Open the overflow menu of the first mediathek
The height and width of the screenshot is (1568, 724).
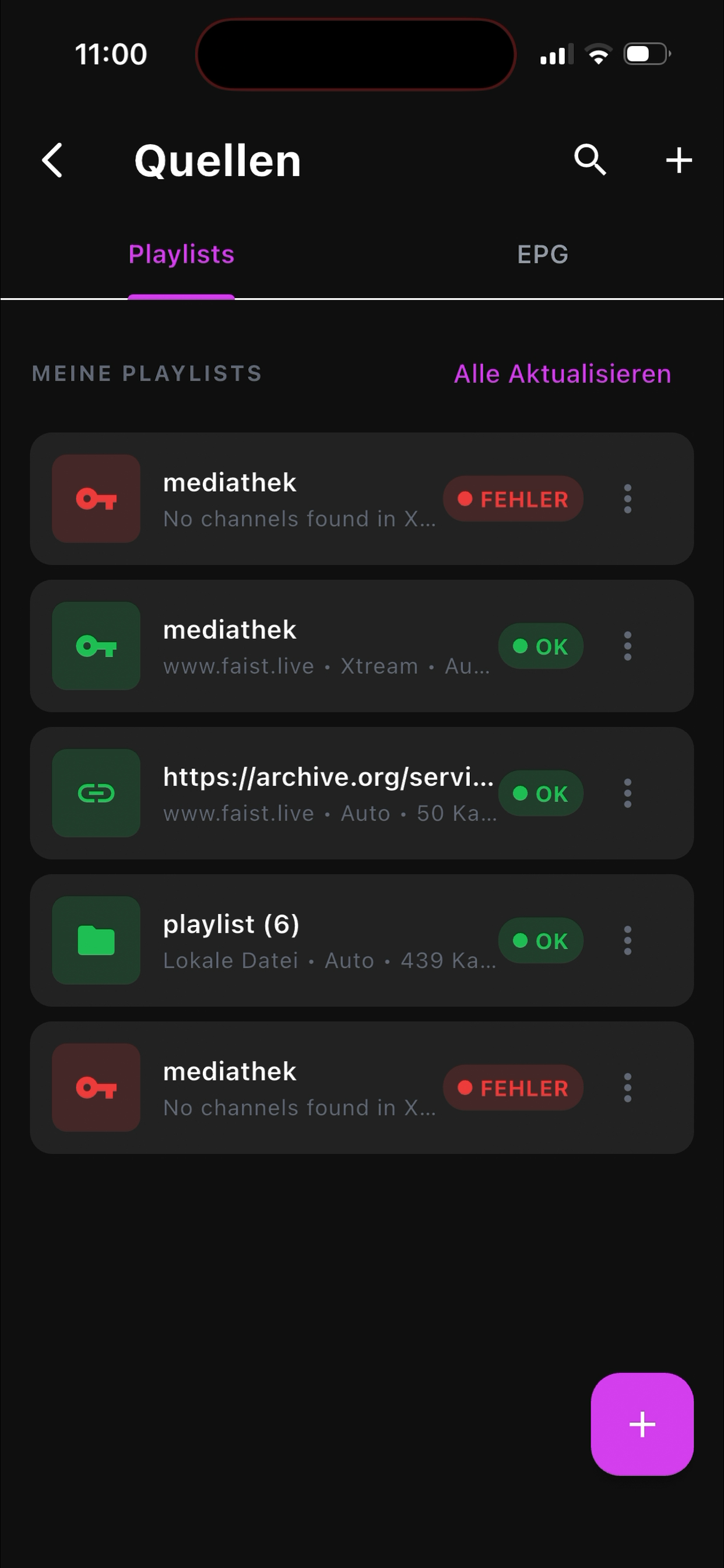(627, 499)
